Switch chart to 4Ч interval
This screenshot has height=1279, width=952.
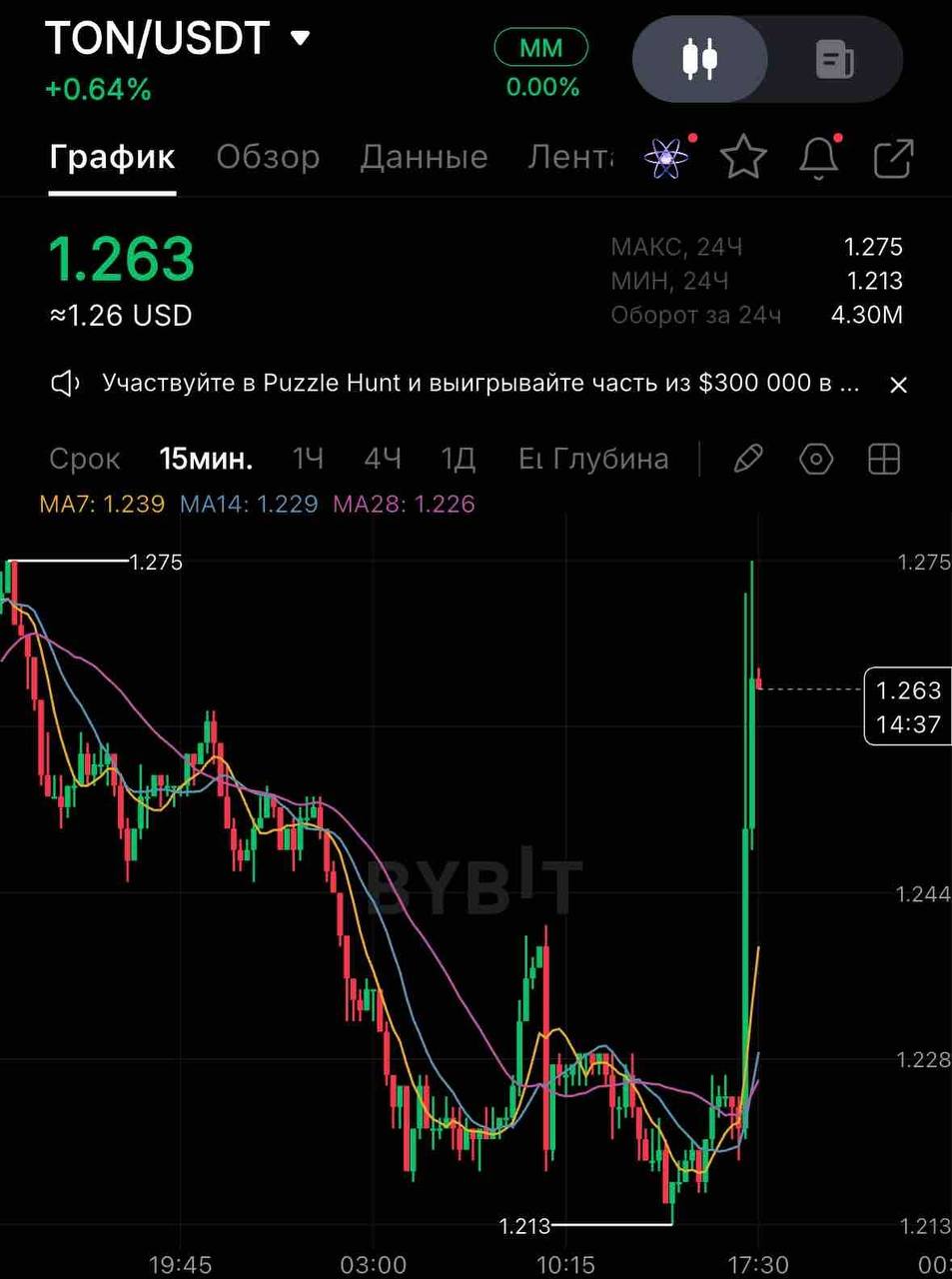(383, 459)
